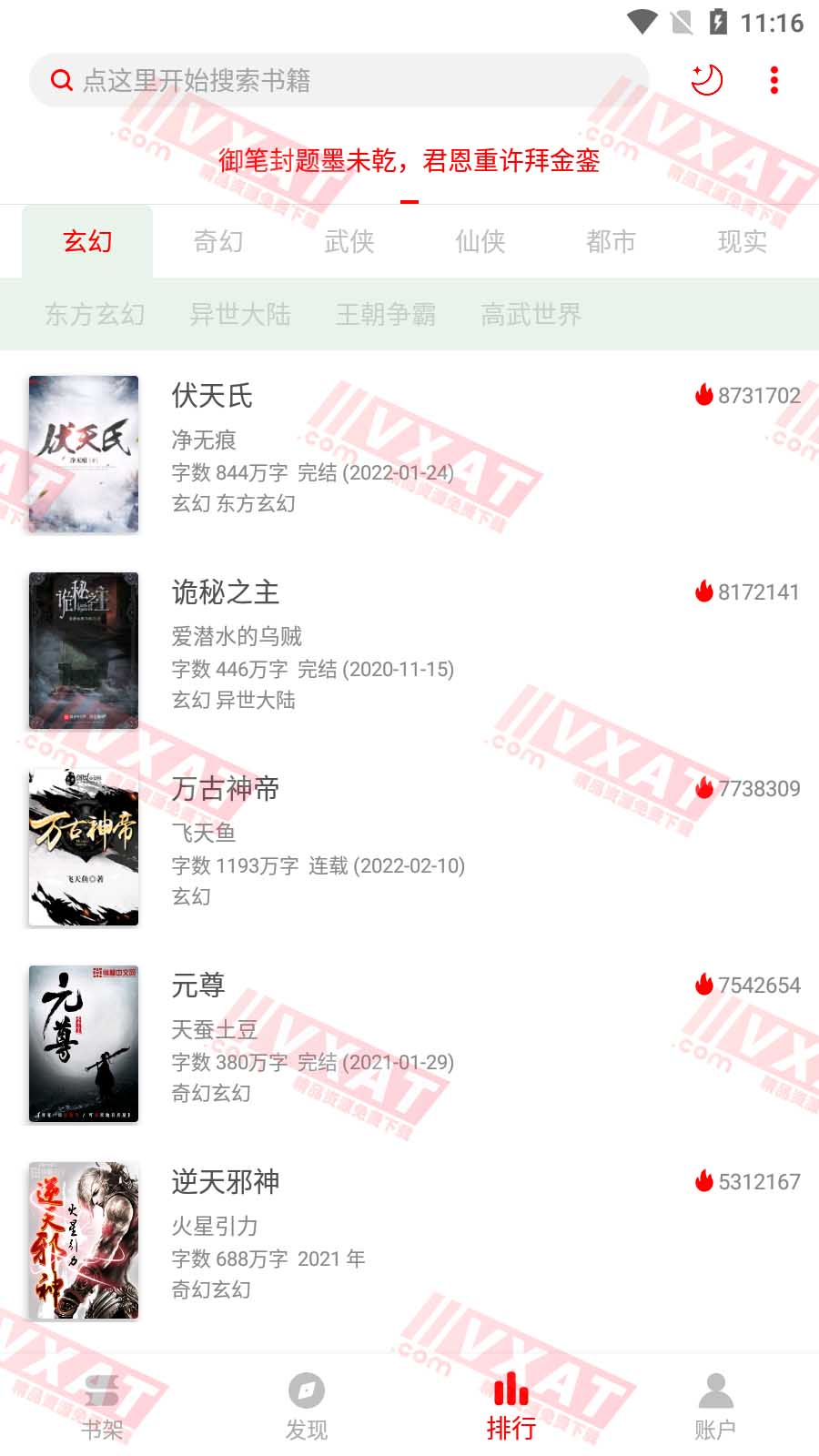Screen dimensions: 819x1456
Task: Switch to the 仙侠 category tab
Action: click(x=480, y=242)
